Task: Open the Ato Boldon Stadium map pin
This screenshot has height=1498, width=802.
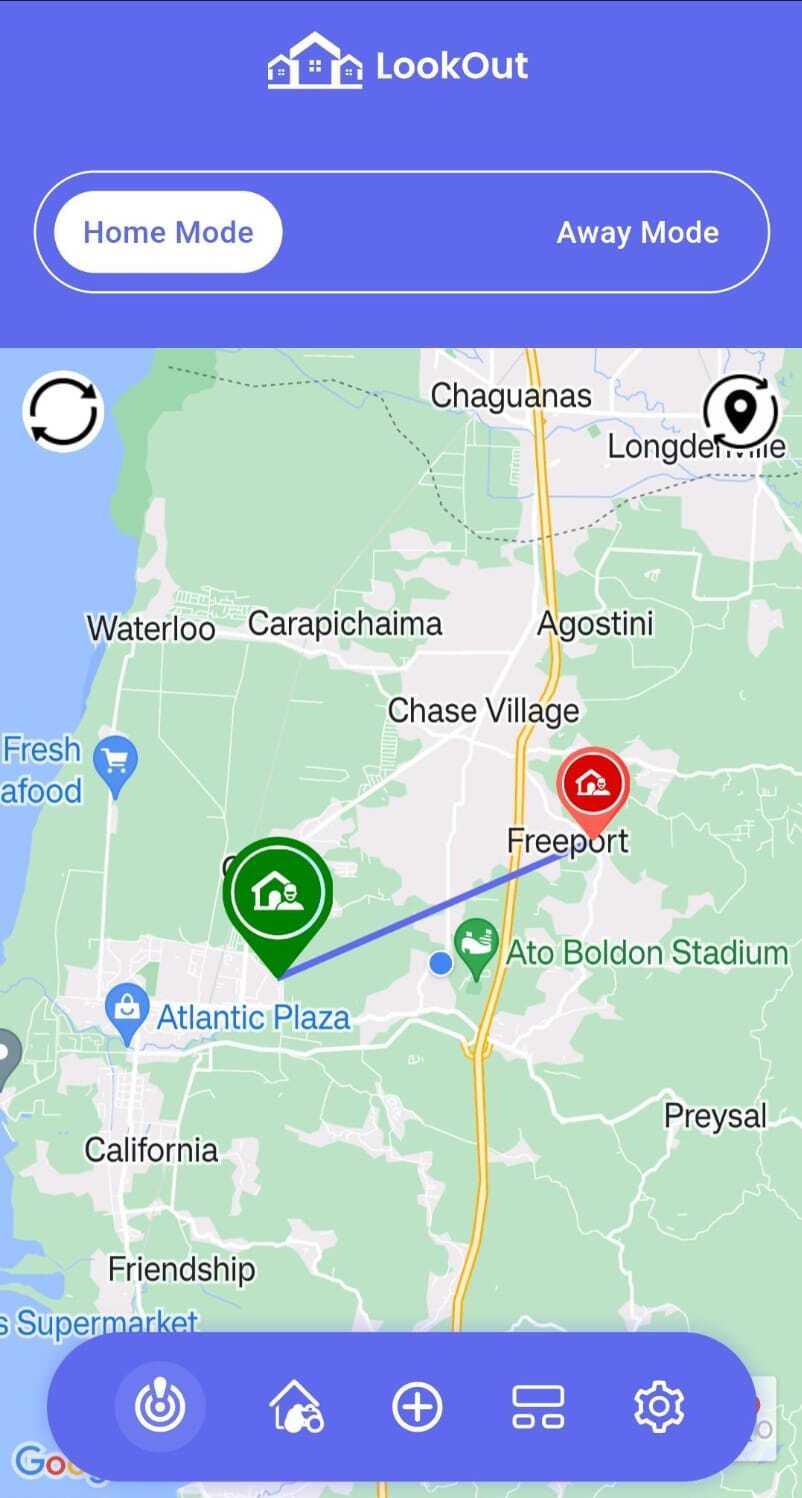Action: point(476,944)
